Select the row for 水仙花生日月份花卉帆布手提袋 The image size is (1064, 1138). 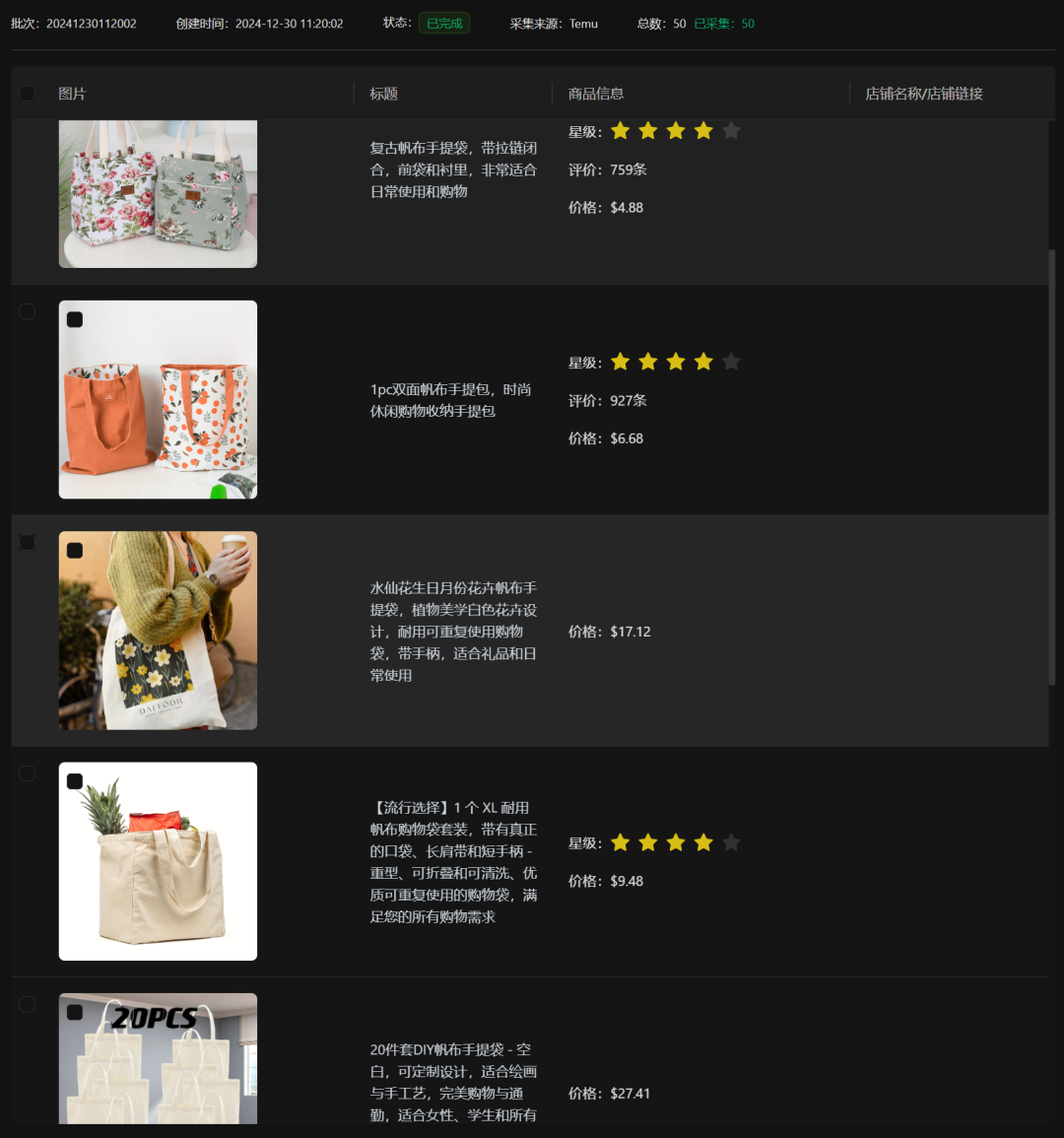tap(28, 543)
